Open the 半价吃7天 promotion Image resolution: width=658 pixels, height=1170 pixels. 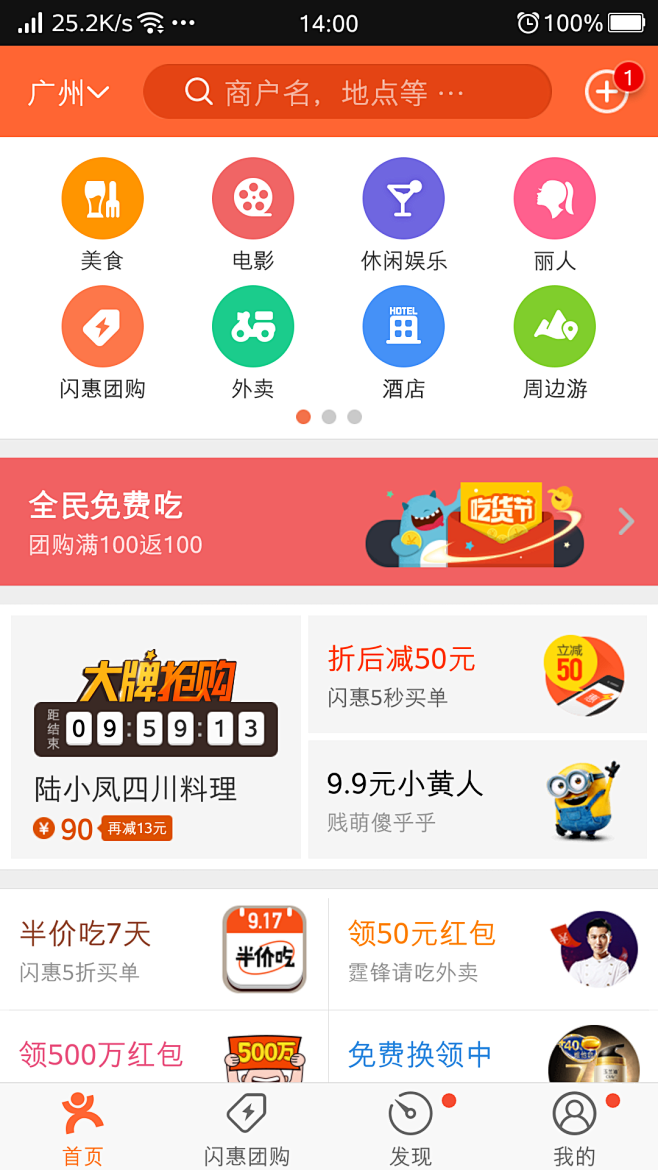(164, 950)
